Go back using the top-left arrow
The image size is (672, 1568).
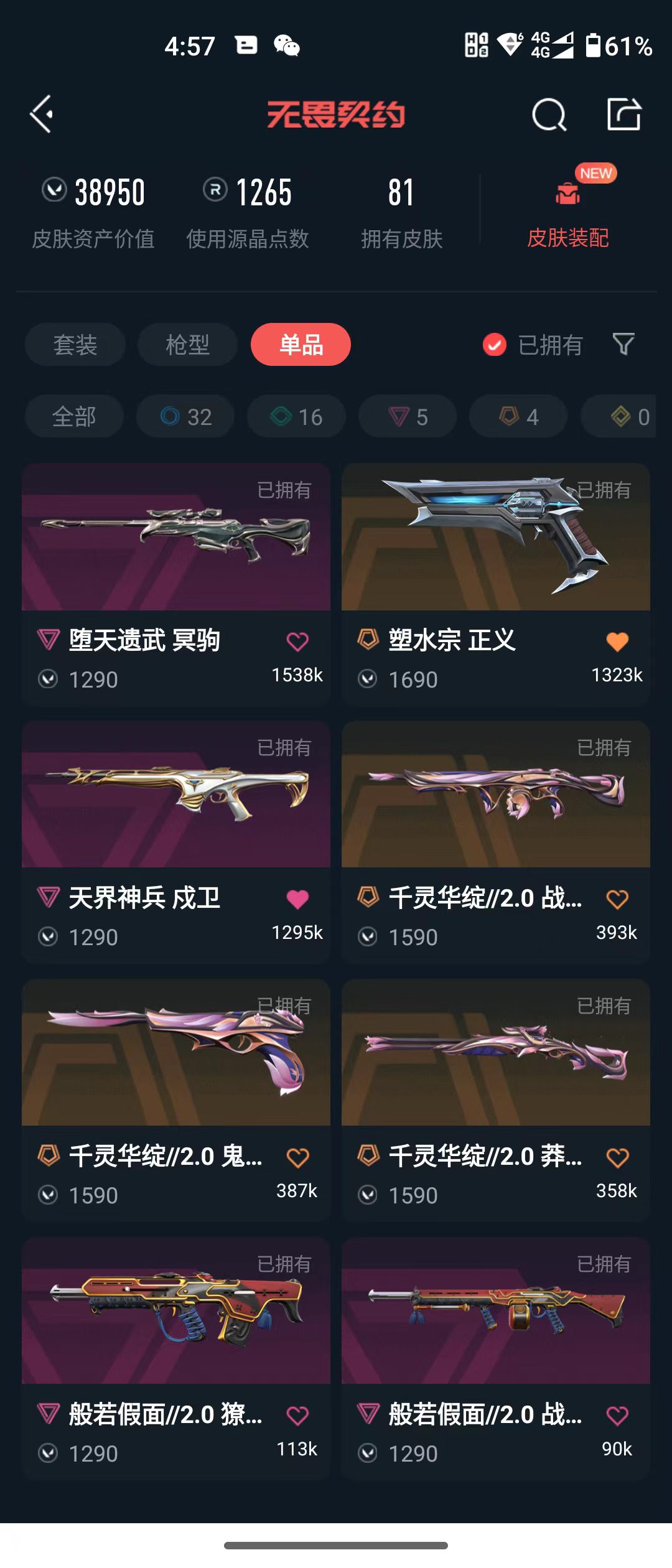(x=42, y=114)
